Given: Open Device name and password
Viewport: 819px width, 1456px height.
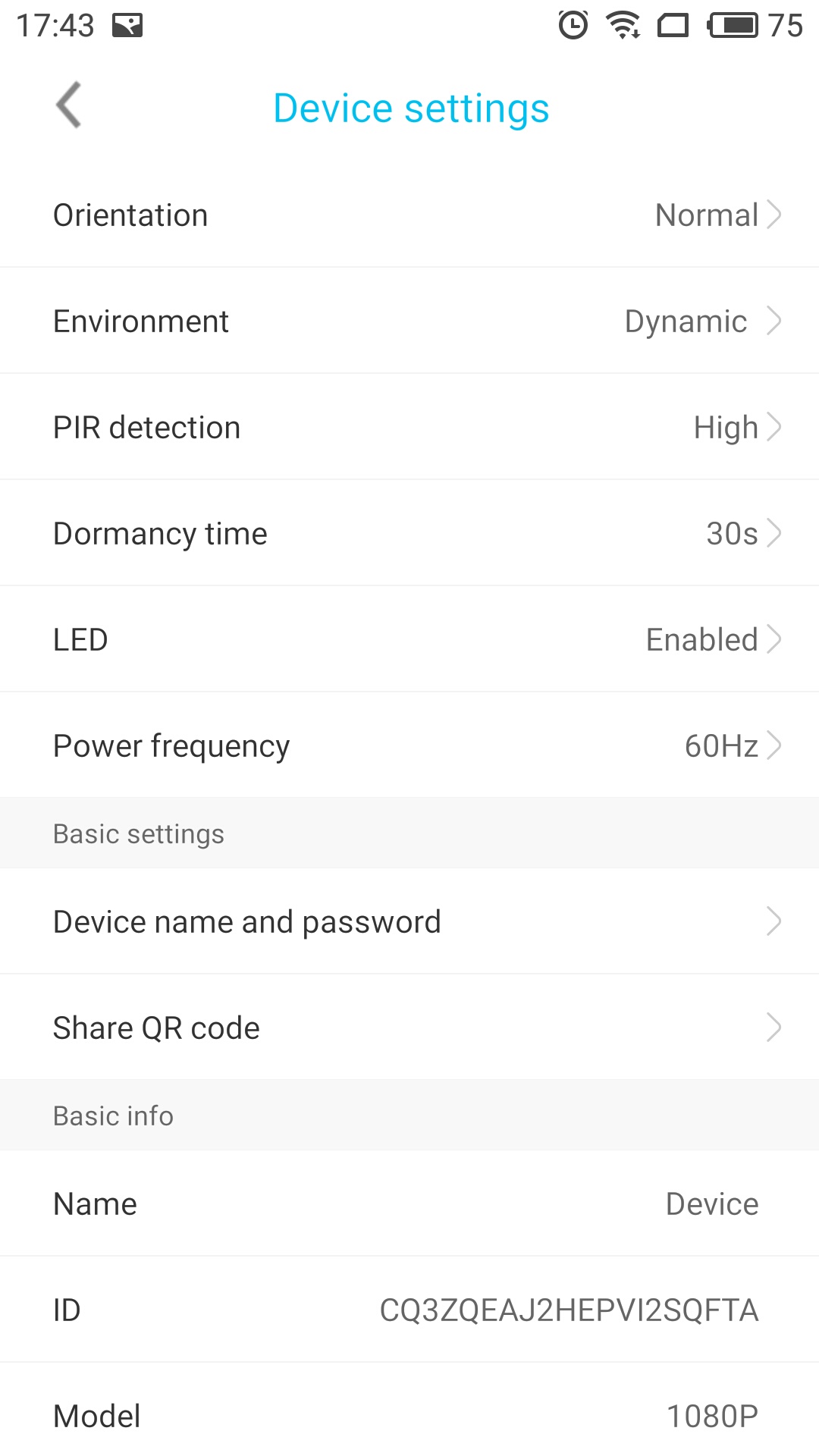Looking at the screenshot, I should click(x=409, y=921).
